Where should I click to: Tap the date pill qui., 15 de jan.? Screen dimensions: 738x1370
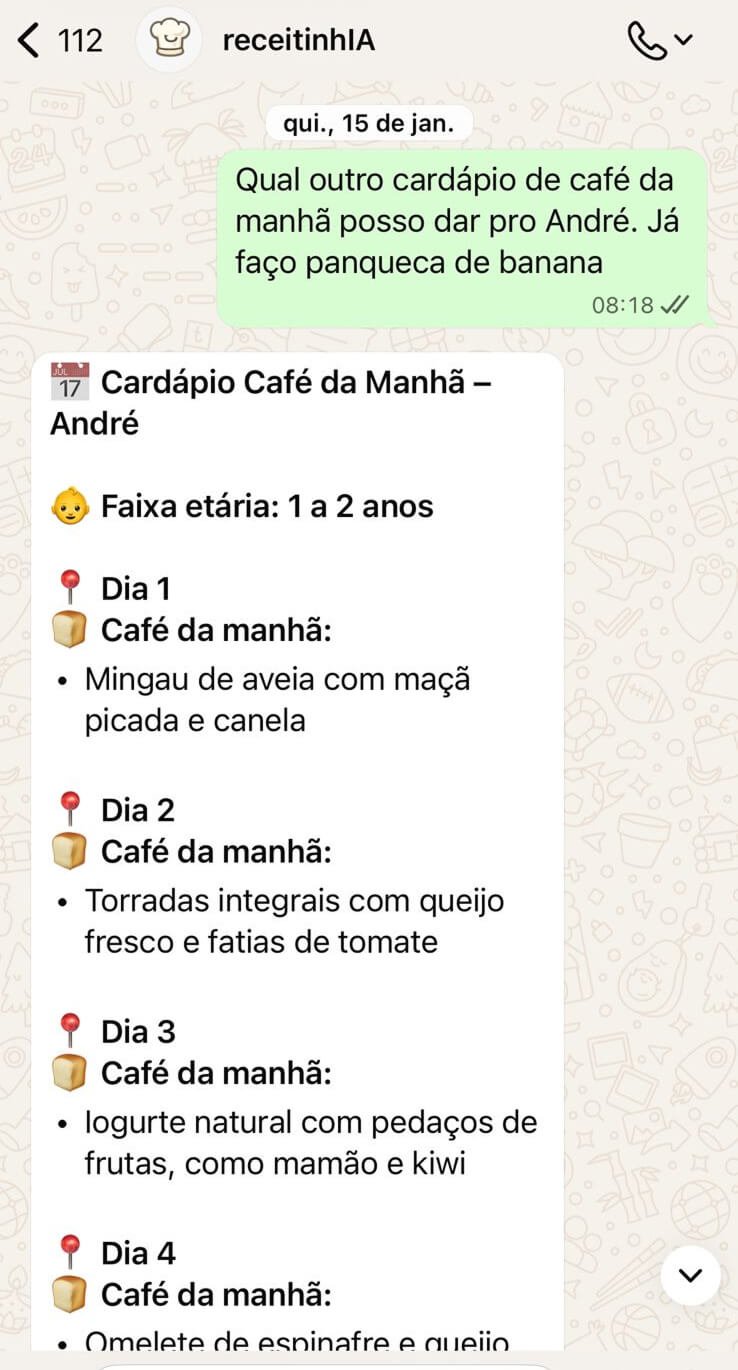coord(369,122)
